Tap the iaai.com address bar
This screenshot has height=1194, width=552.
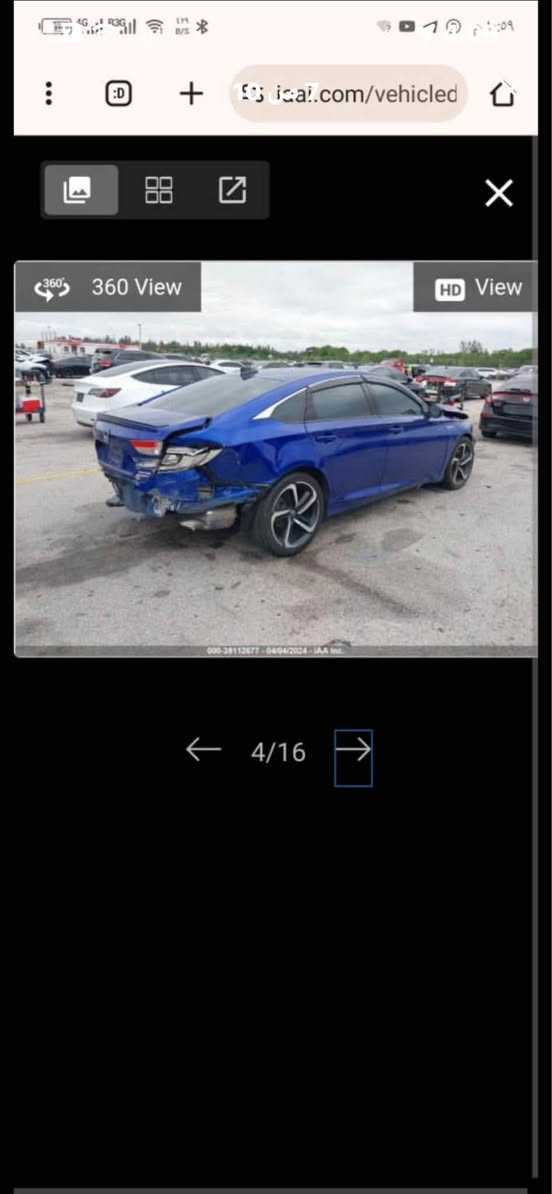point(349,94)
